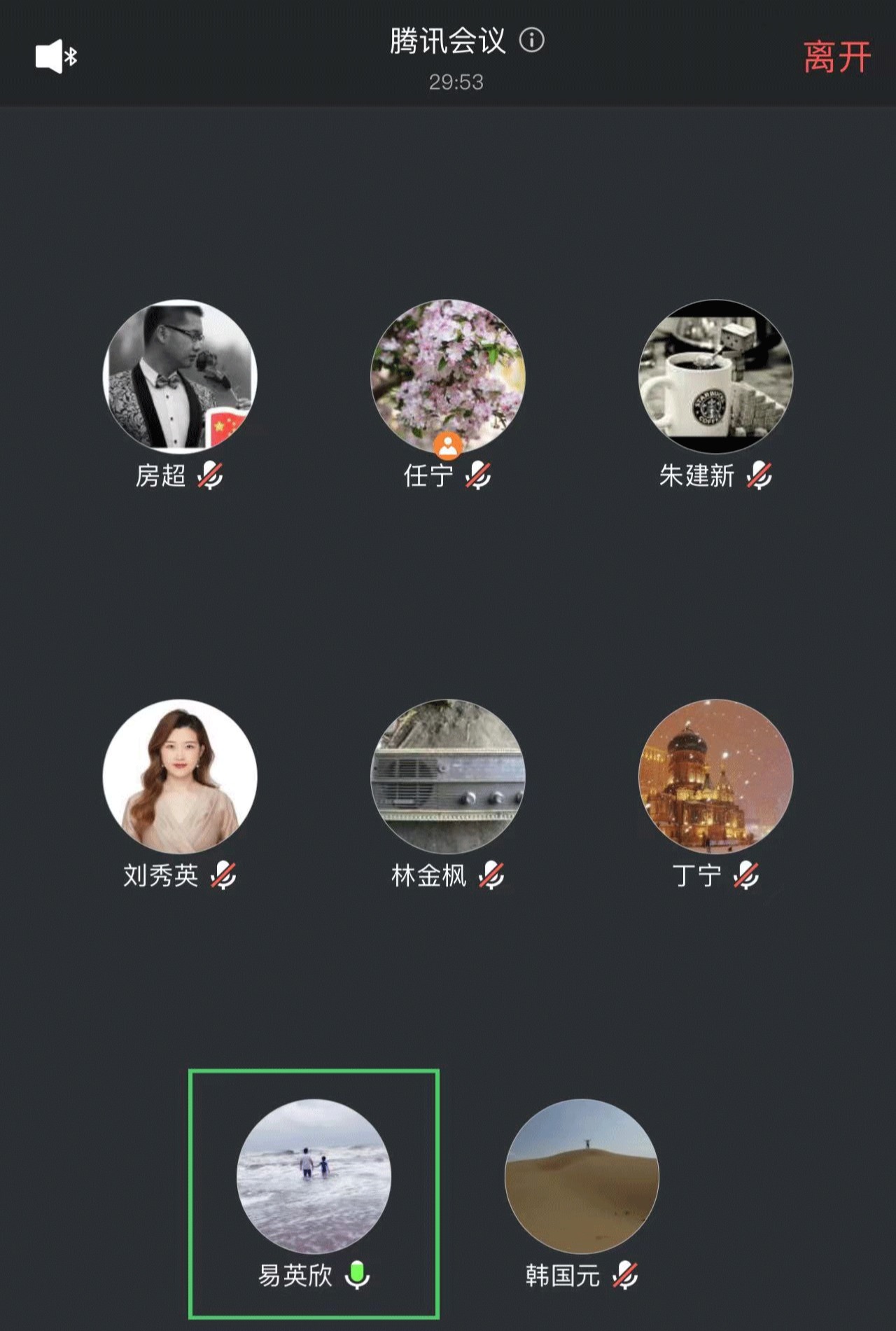The image size is (896, 1331).
Task: Select 林金枫's avatar tile
Action: (x=447, y=776)
